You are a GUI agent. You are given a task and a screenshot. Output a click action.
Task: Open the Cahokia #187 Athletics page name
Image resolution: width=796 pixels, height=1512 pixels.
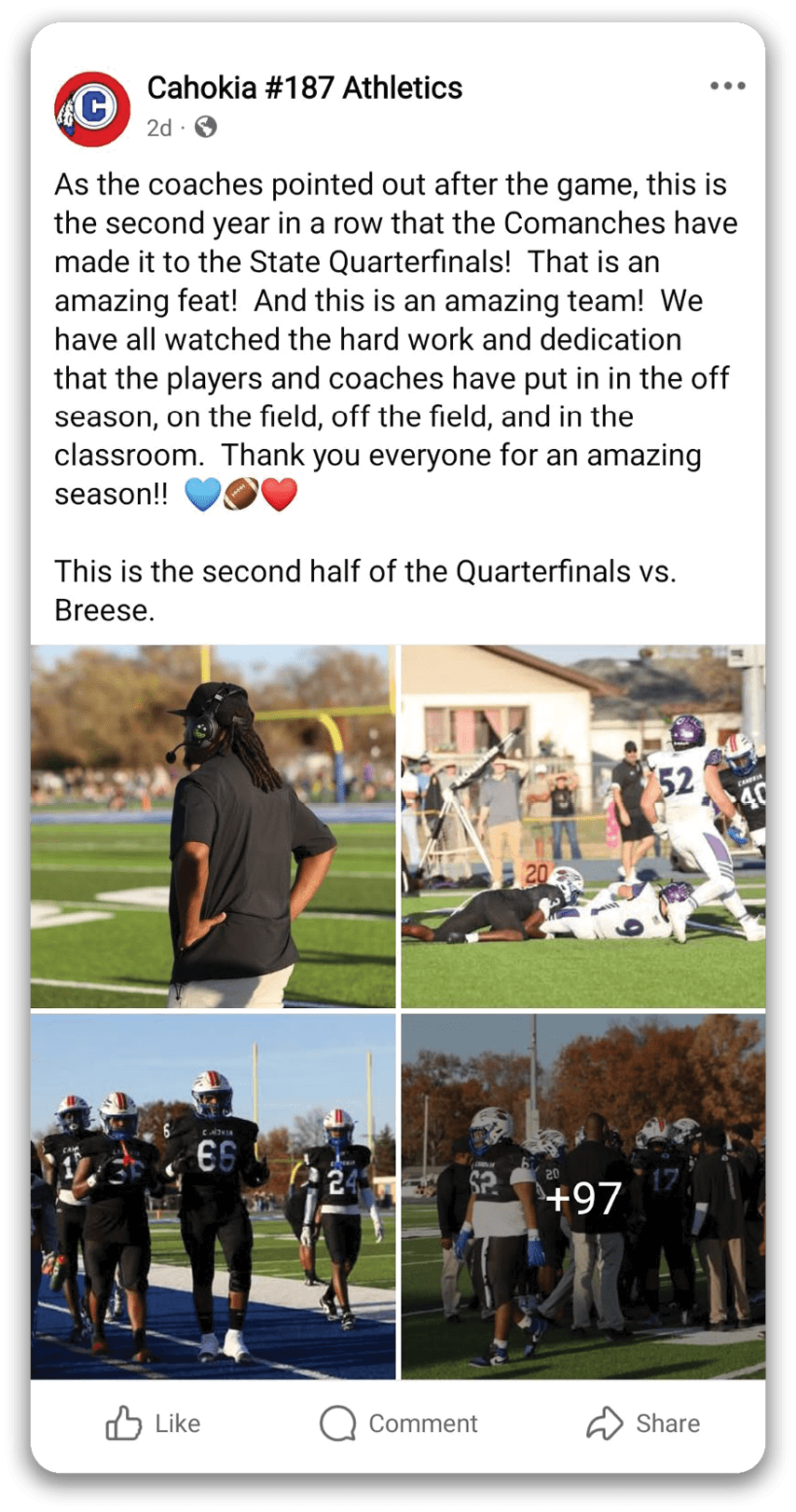coord(304,88)
